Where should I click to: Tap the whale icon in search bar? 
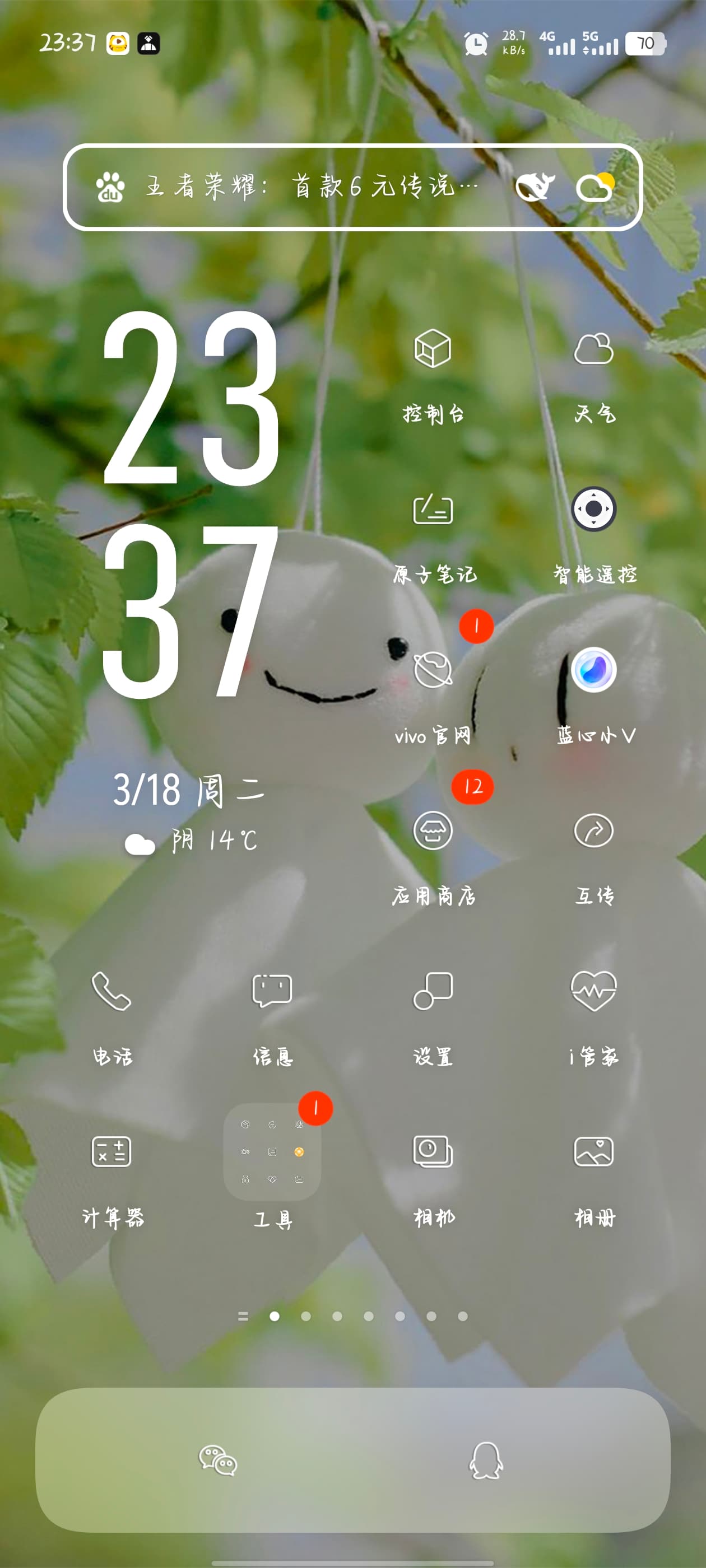click(x=535, y=186)
